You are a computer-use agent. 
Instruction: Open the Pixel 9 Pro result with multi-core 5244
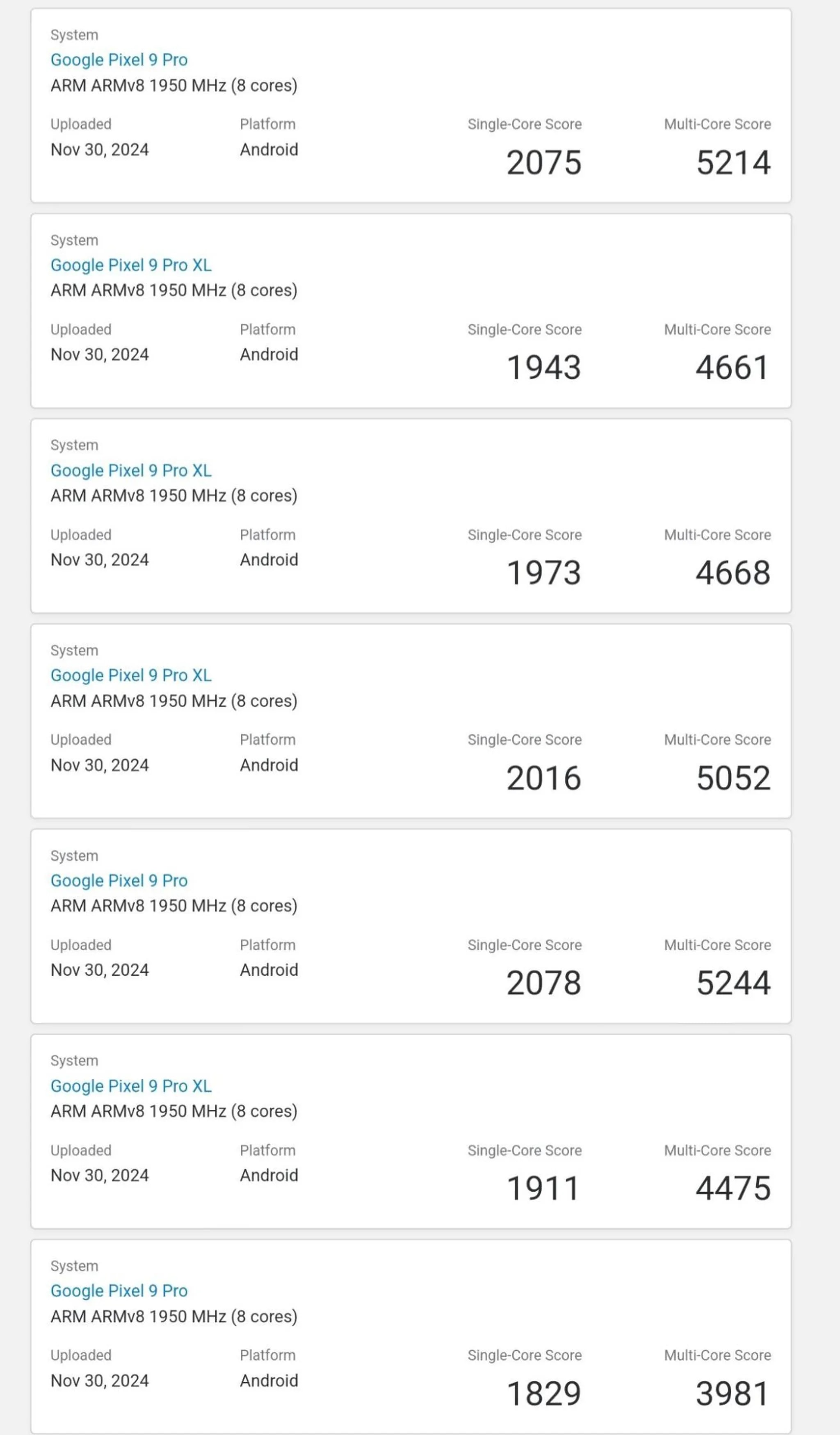tap(119, 880)
